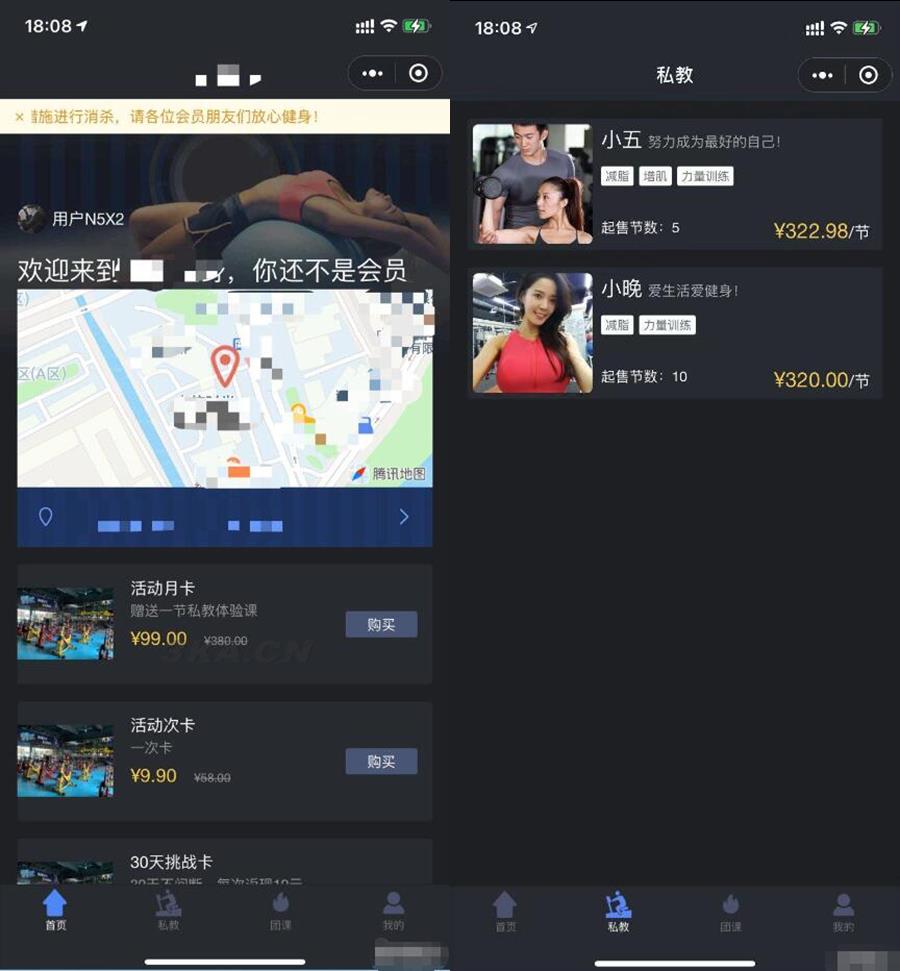On the 私教 page, open the 我的 tab
Screen dimensions: 900x971
click(x=844, y=912)
